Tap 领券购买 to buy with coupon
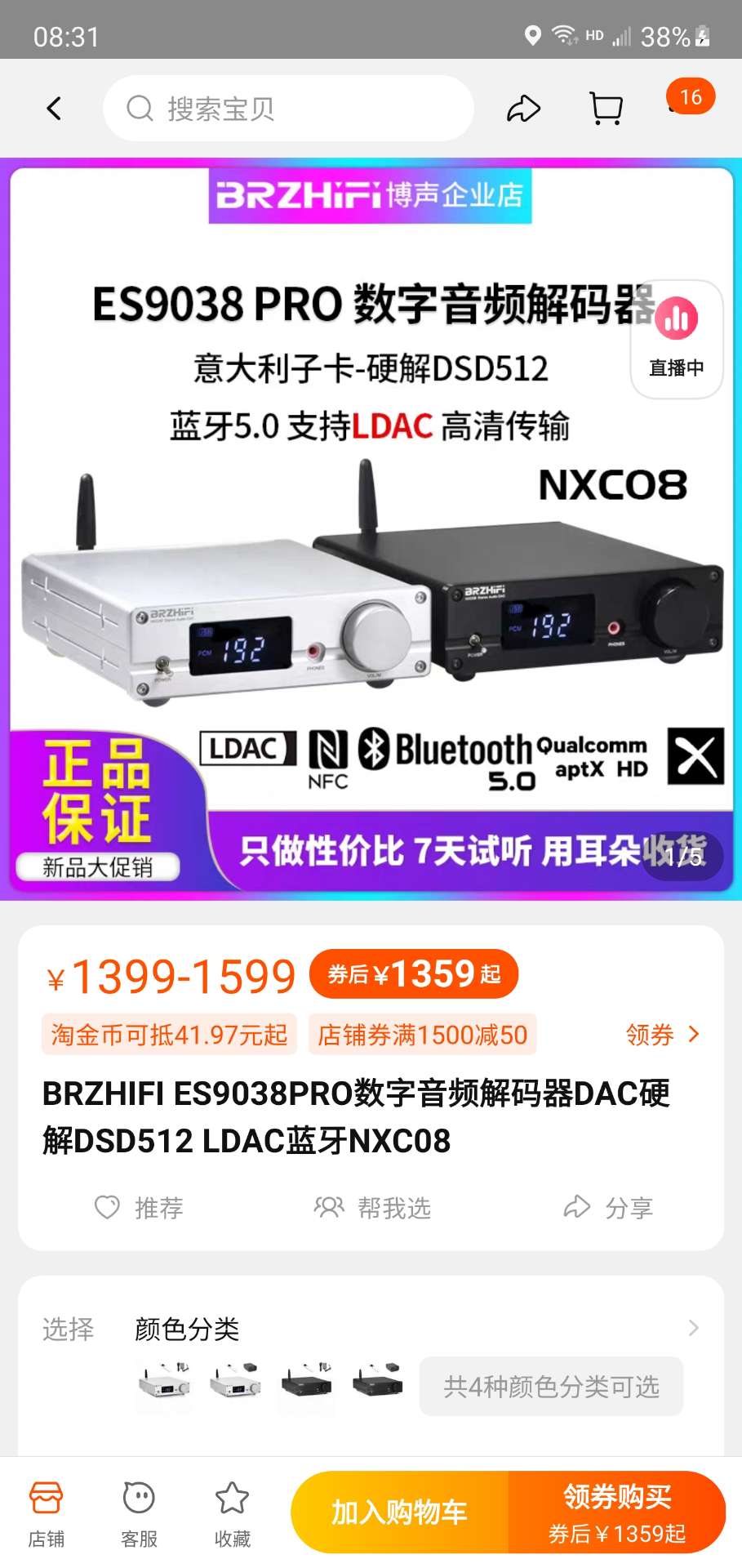 pos(616,1512)
